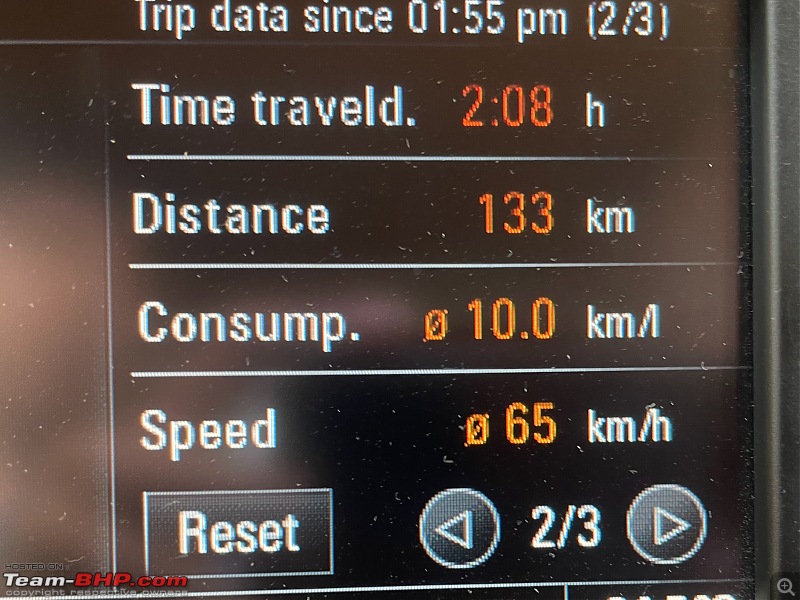Reset the trip data

238,531
